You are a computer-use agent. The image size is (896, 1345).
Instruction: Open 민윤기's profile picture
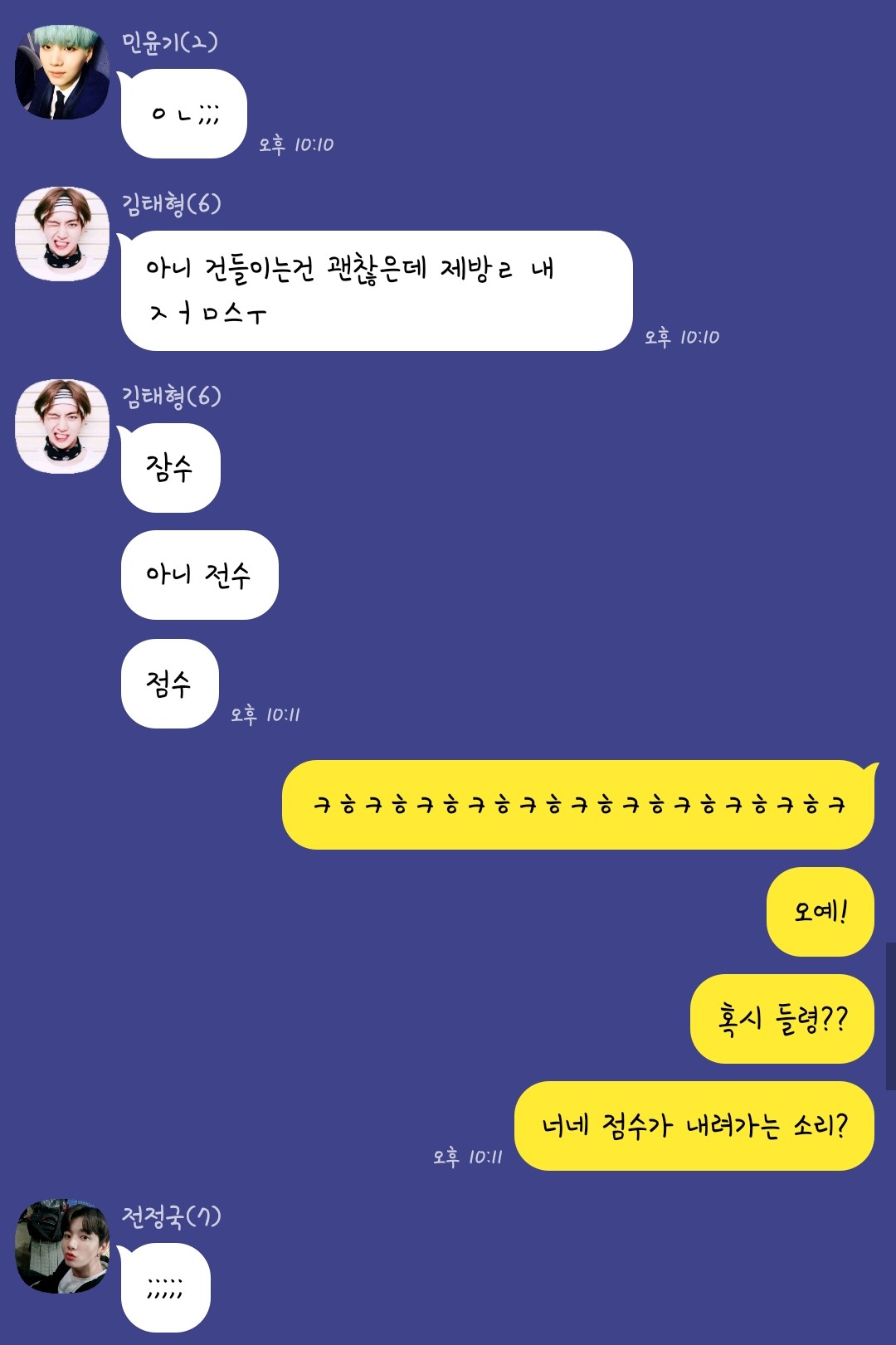point(62,72)
